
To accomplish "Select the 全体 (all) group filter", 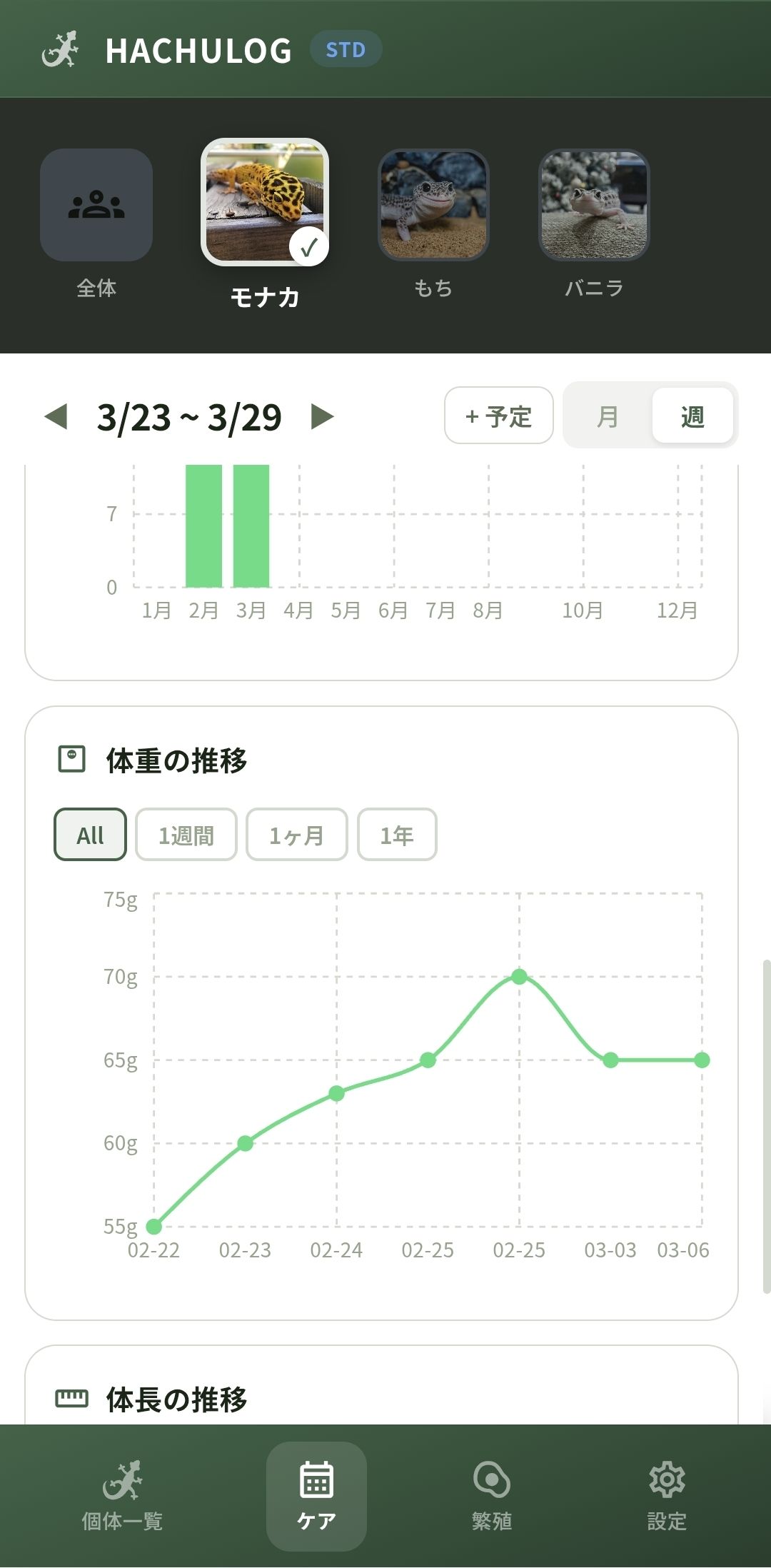I will (x=96, y=206).
